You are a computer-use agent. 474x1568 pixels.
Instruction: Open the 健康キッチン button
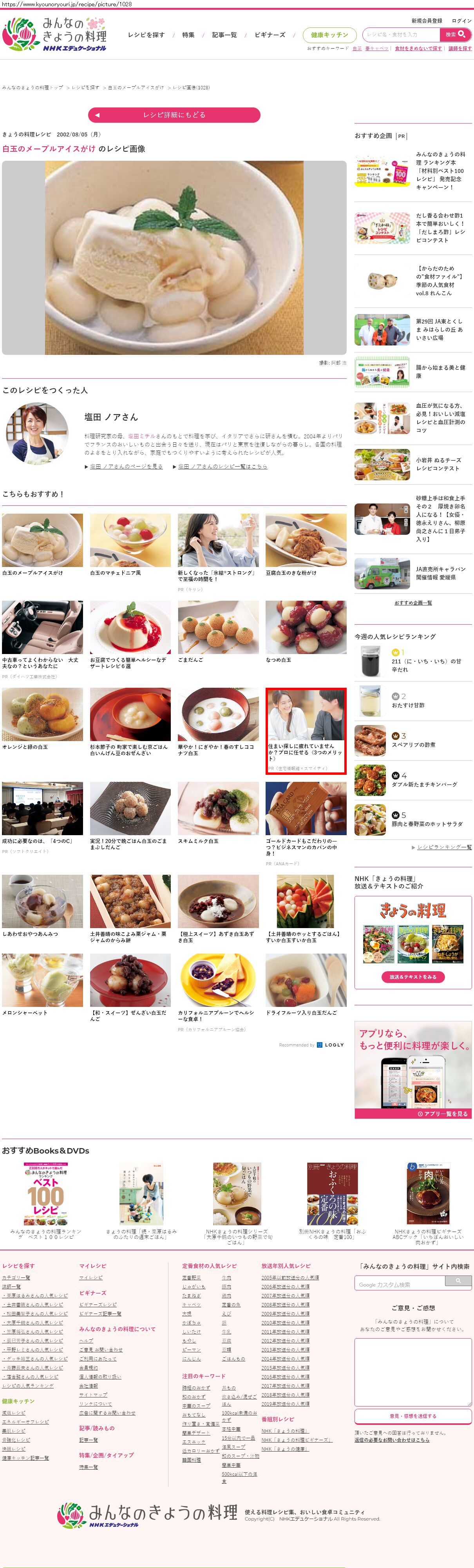(329, 35)
